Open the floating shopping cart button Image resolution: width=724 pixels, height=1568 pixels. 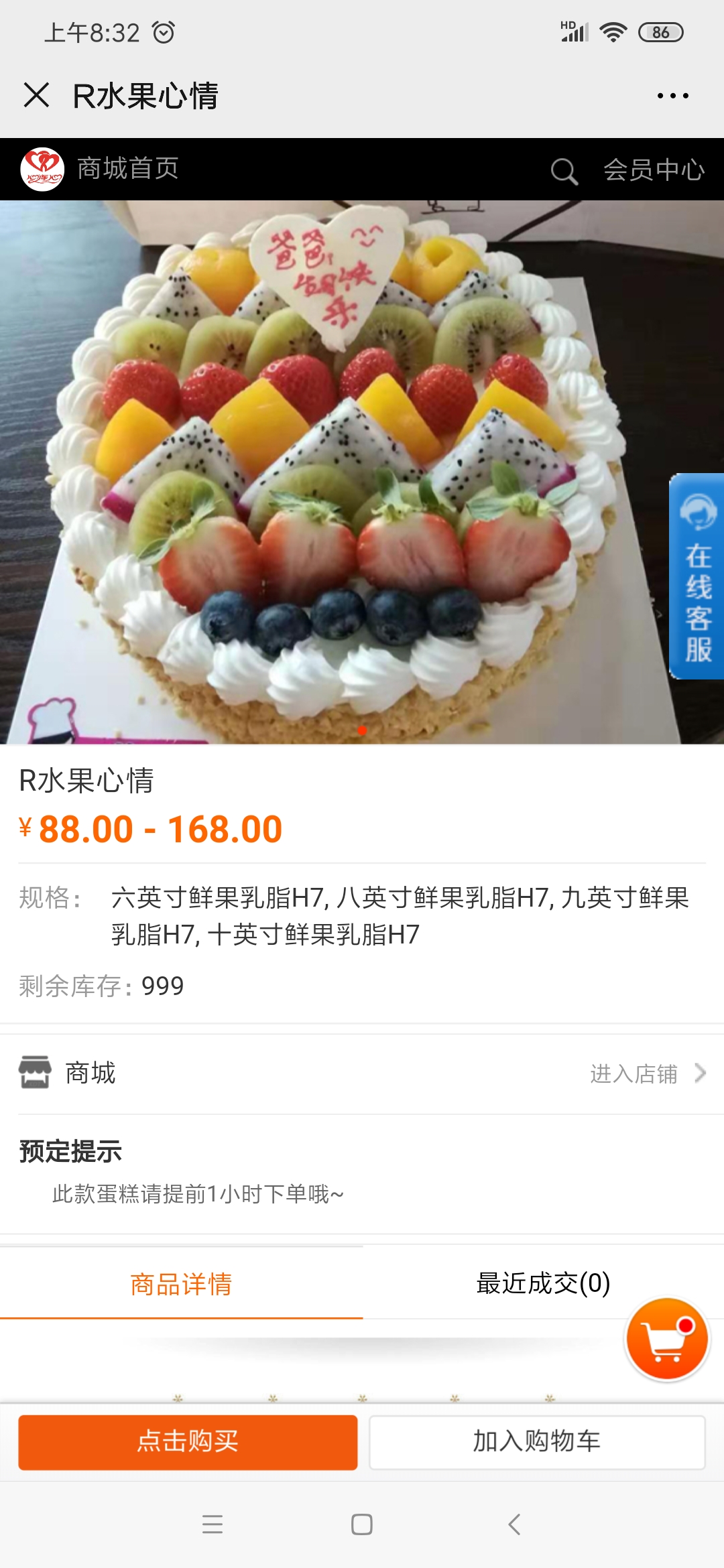(x=666, y=1340)
